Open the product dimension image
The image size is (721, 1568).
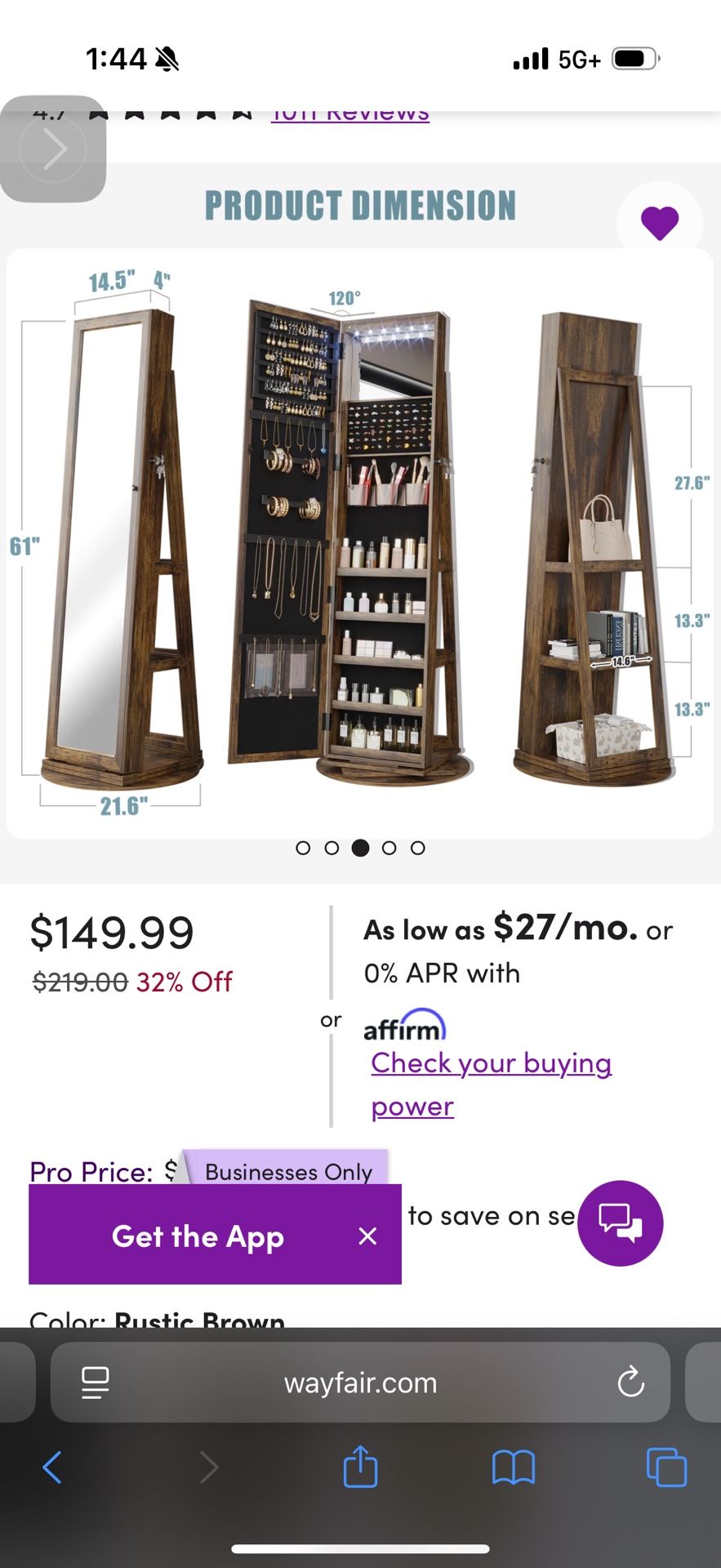click(359, 543)
